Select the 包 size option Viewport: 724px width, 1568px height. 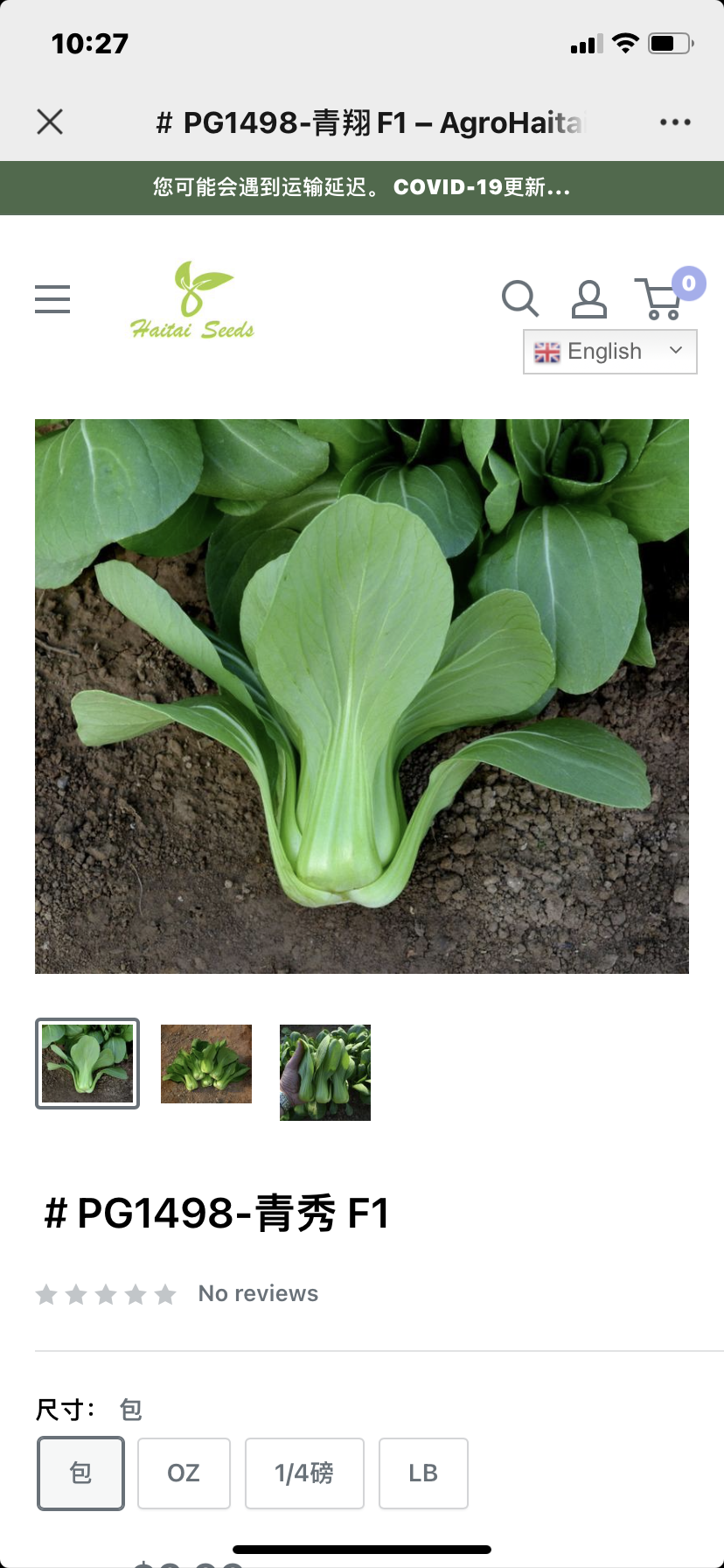(80, 1473)
